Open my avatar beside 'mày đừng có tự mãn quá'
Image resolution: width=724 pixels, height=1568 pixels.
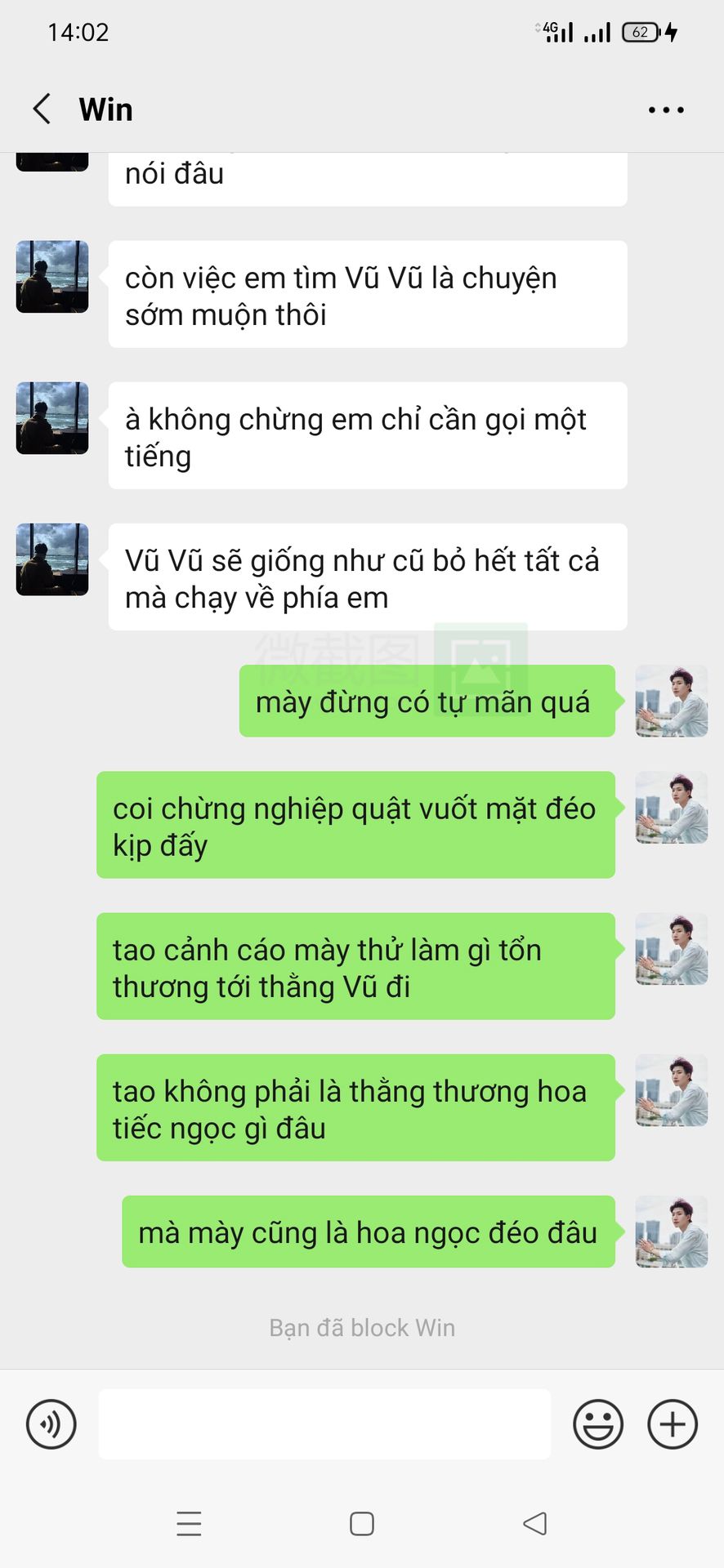pos(672,701)
